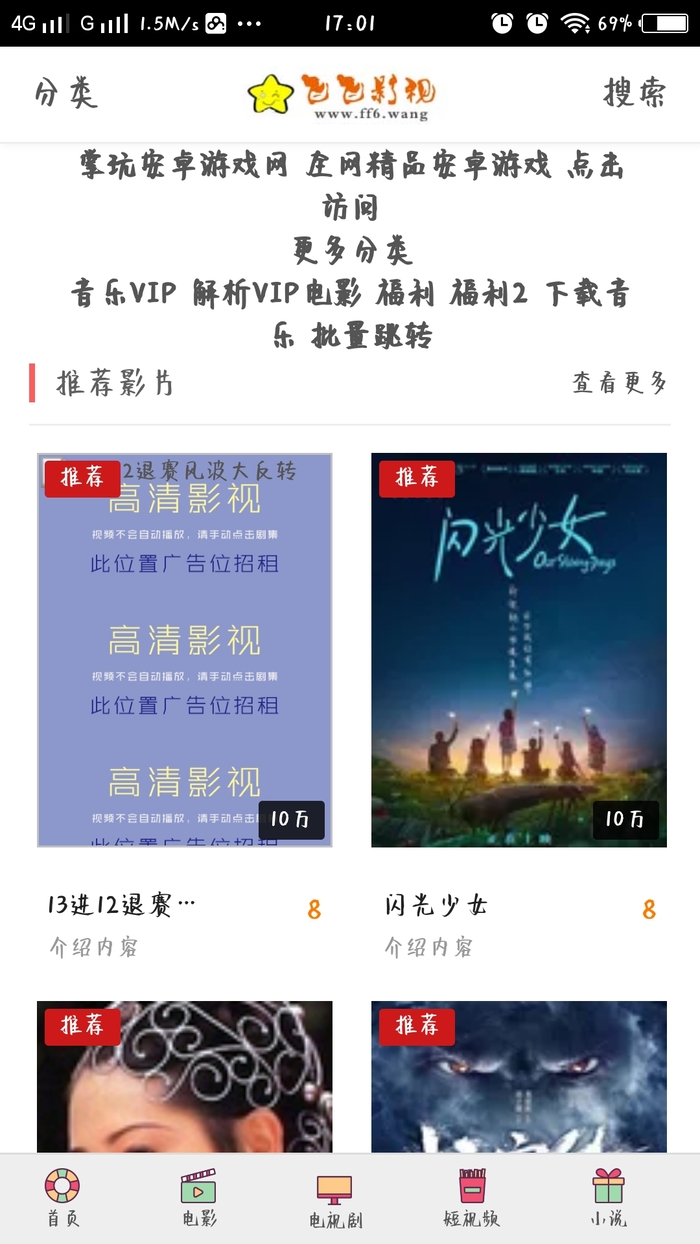The width and height of the screenshot is (700, 1244).
Task: Open the 音乐VIP link
Action: point(124,294)
